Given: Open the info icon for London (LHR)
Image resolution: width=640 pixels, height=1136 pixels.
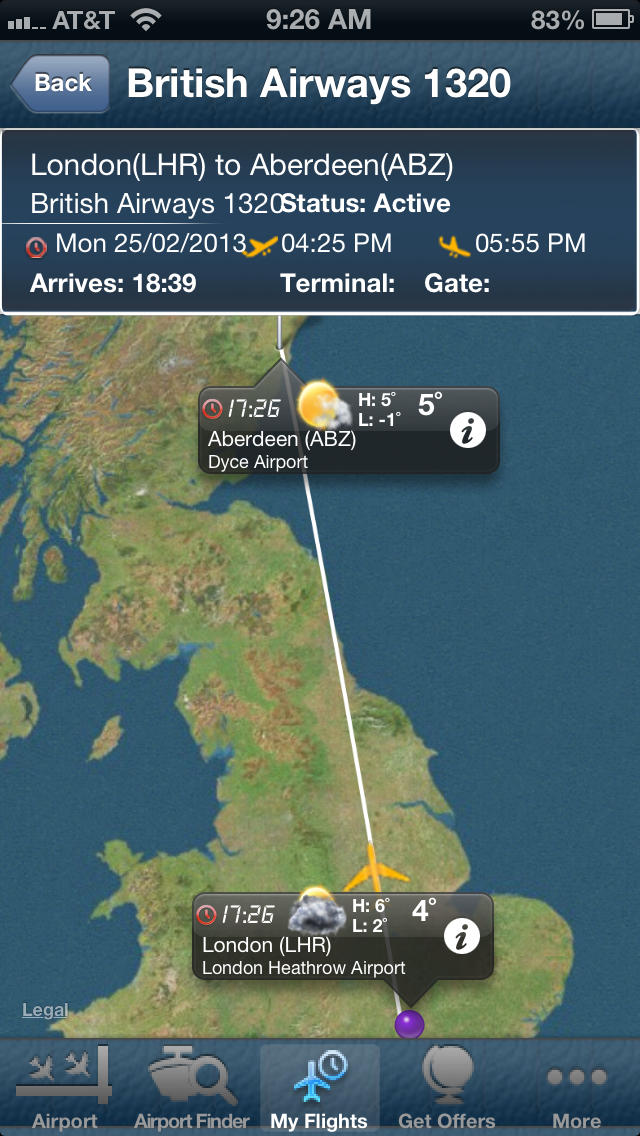Looking at the screenshot, I should point(462,937).
